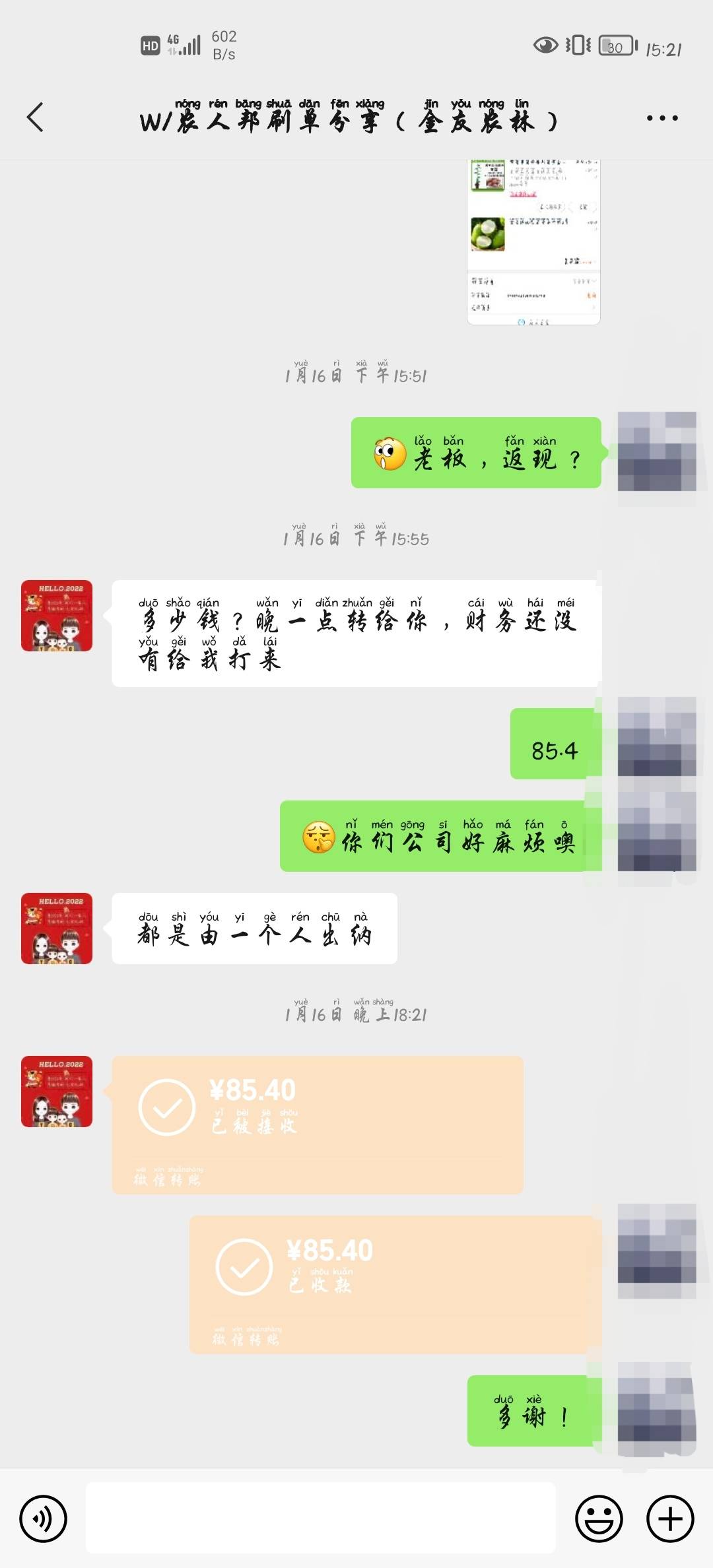Open the ¥85.40 transfer marked 已收款
Viewport: 713px width, 1568px height.
[x=395, y=1285]
